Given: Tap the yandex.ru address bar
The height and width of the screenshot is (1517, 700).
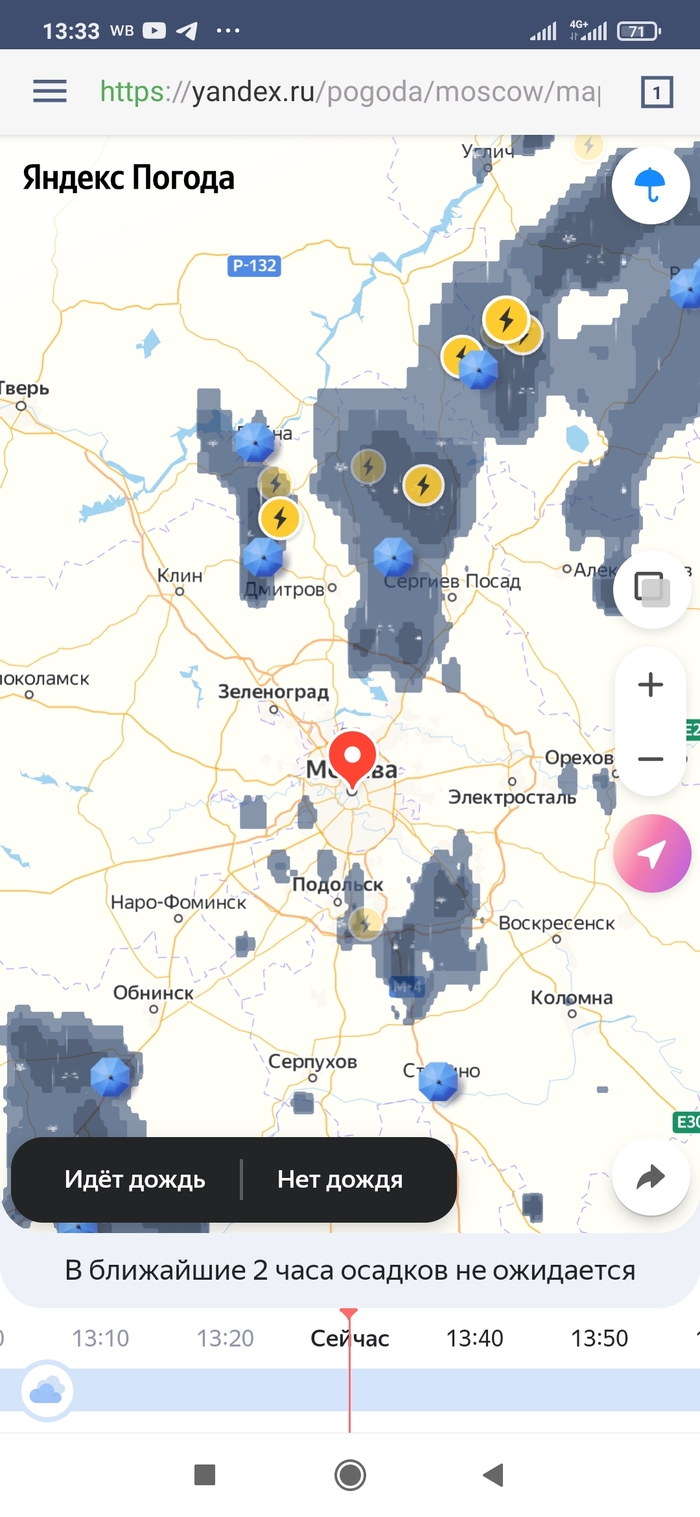Looking at the screenshot, I should pyautogui.click(x=350, y=93).
